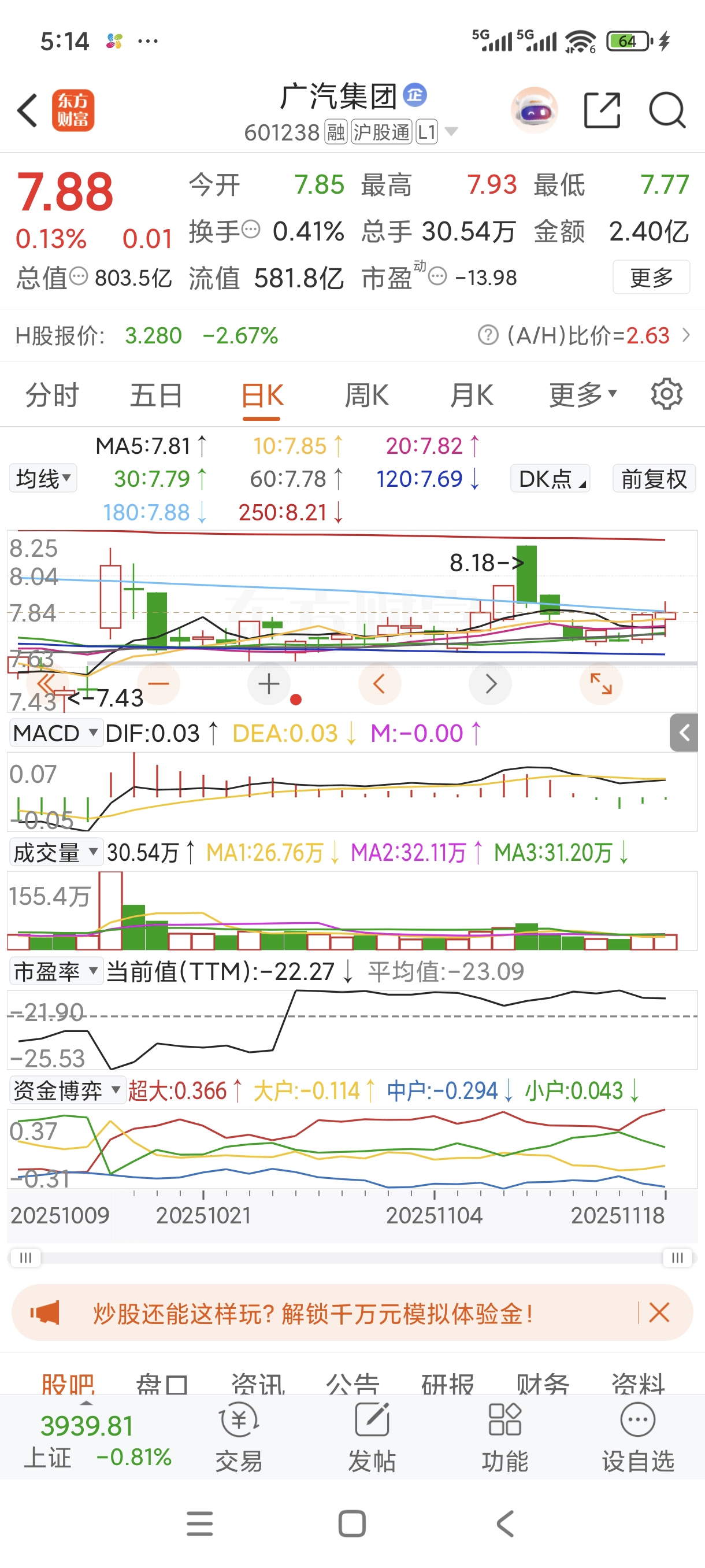The width and height of the screenshot is (705, 1568).
Task: Select the 月K chart tab
Action: pos(472,395)
